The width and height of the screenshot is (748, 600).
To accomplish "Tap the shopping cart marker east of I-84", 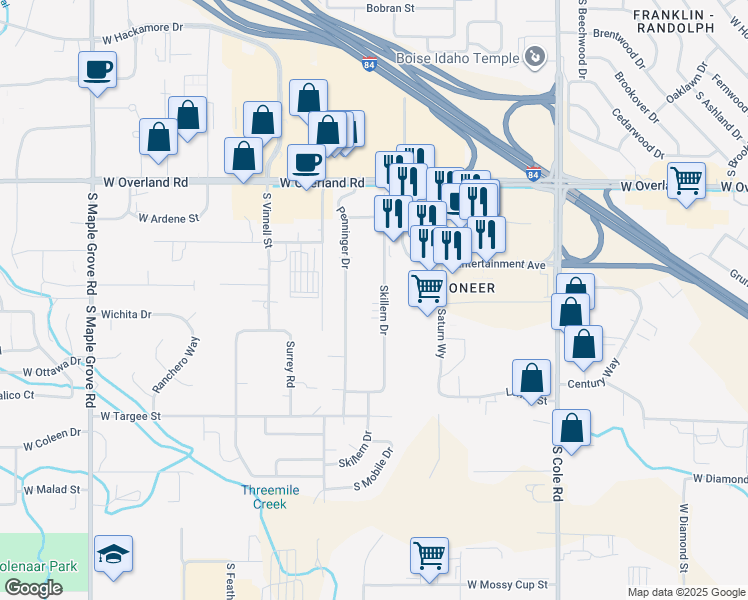I will [686, 180].
